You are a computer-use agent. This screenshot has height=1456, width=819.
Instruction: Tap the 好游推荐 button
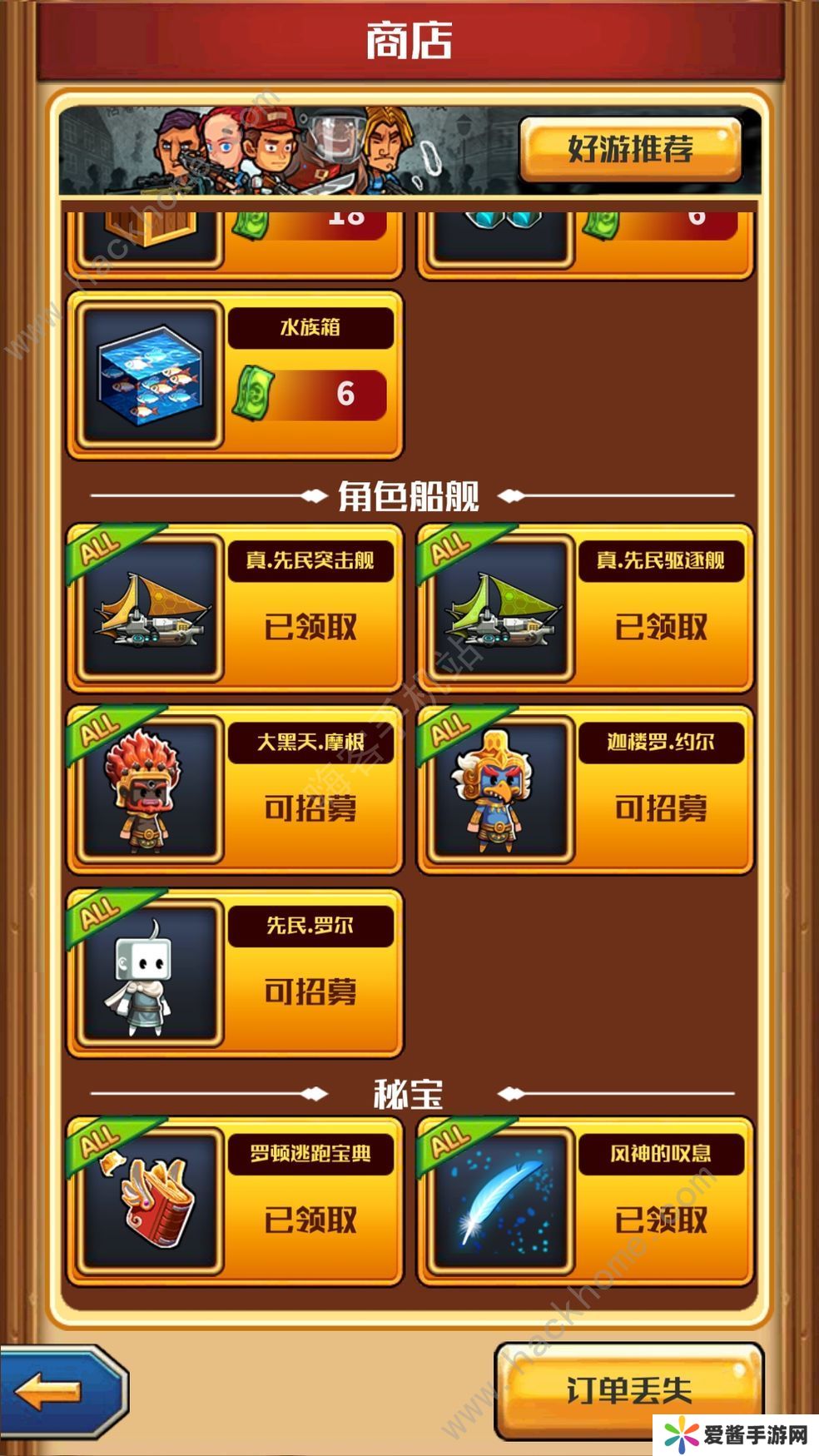tap(630, 150)
